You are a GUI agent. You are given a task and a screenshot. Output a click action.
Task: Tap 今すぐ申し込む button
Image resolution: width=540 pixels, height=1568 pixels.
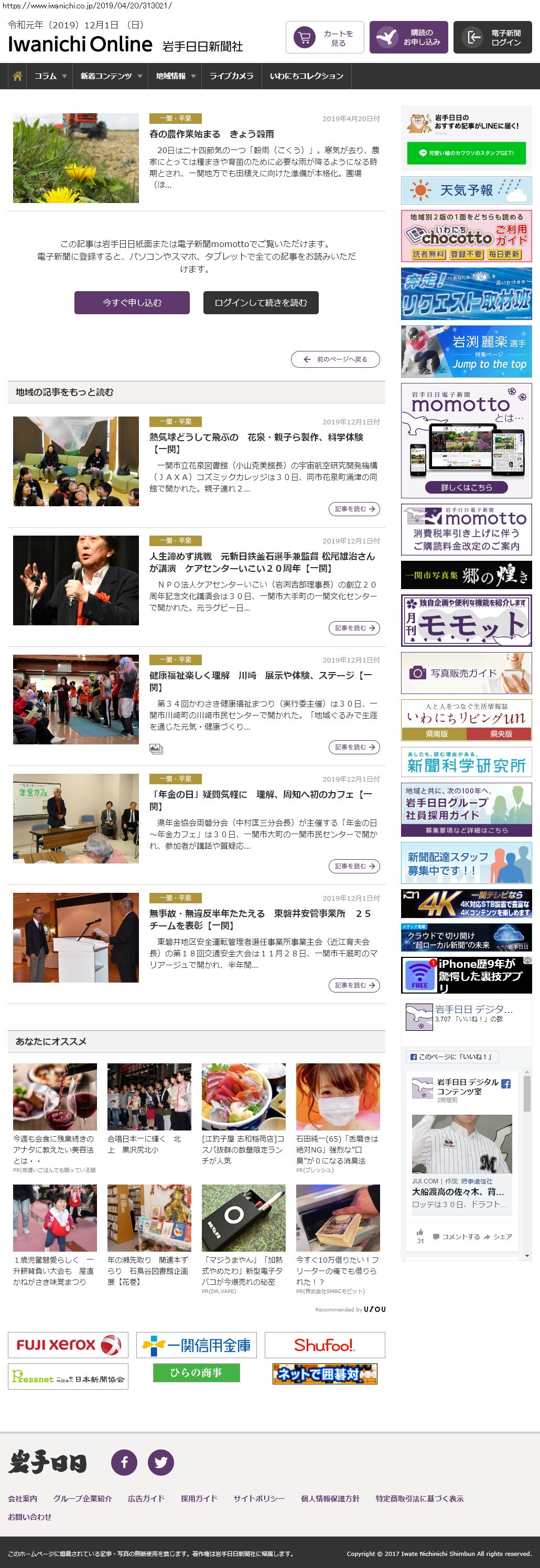(x=132, y=303)
